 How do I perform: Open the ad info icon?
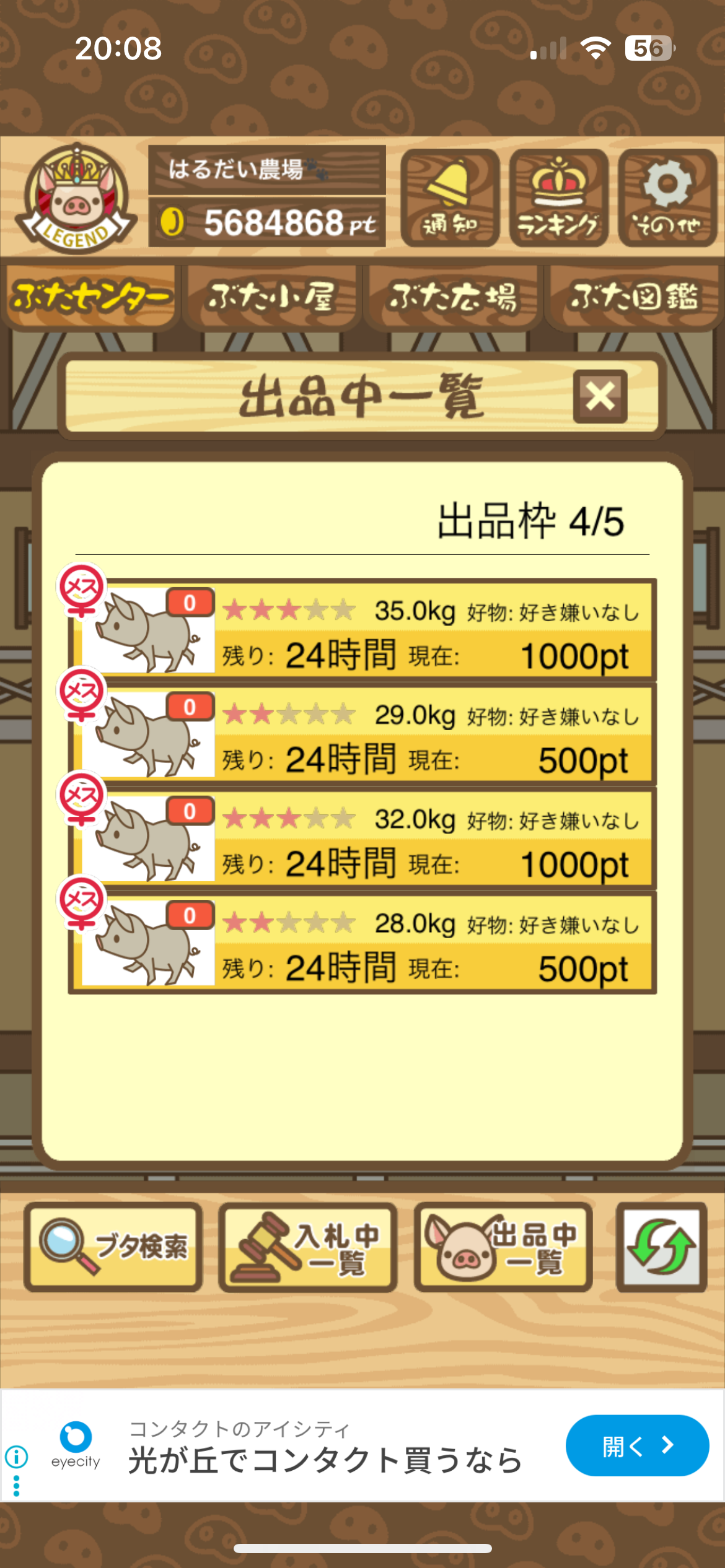(17, 1457)
